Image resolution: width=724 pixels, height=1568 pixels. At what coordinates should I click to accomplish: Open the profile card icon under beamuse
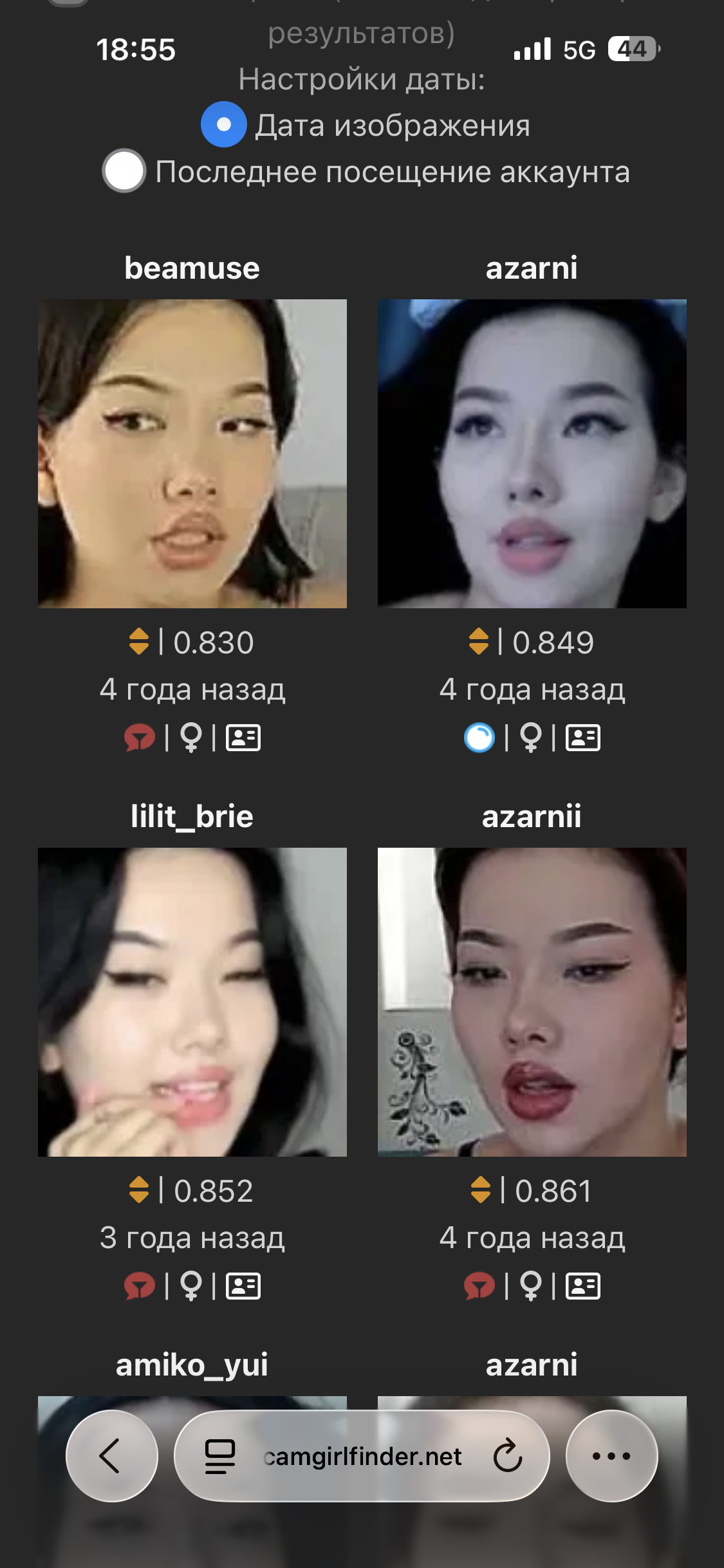(243, 738)
